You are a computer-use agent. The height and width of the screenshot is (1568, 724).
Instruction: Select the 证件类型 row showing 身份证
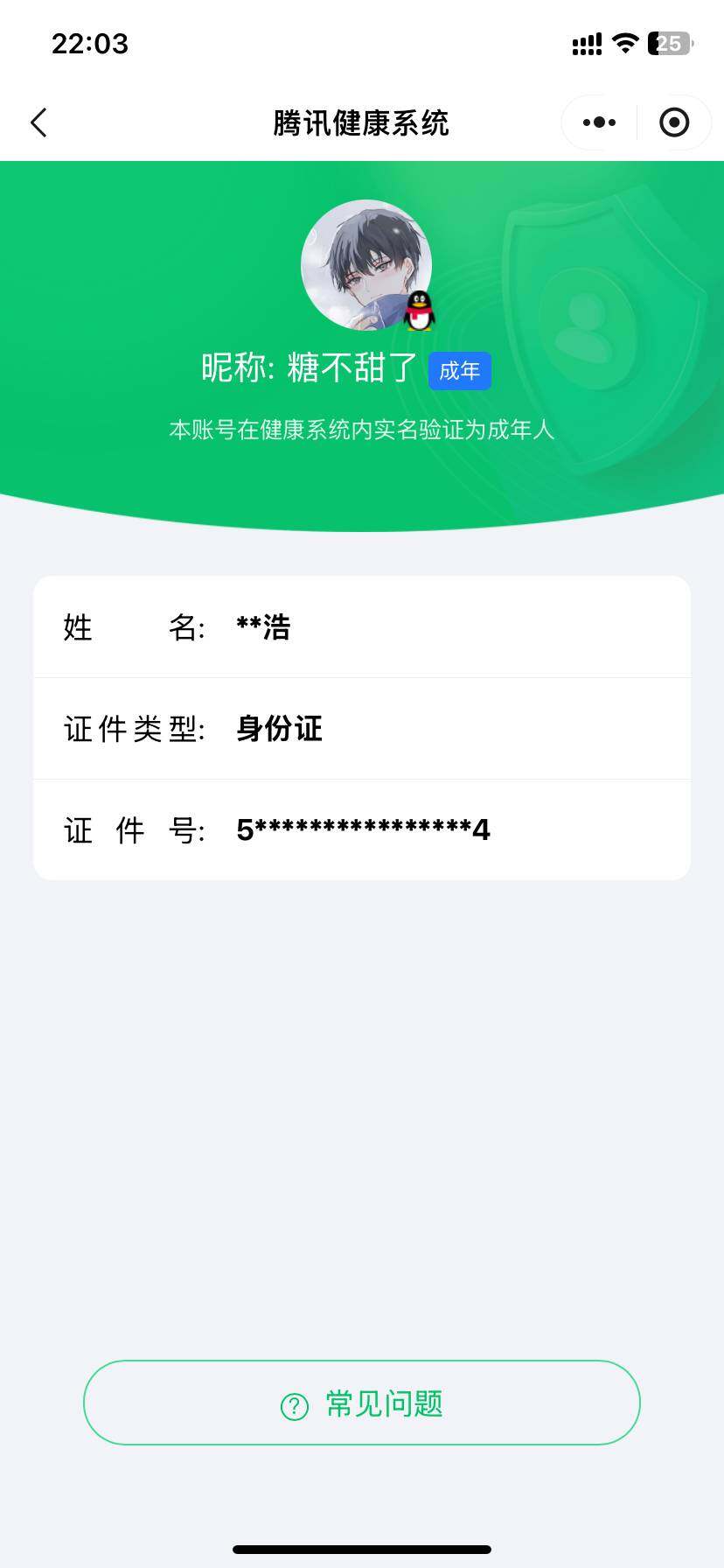361,728
